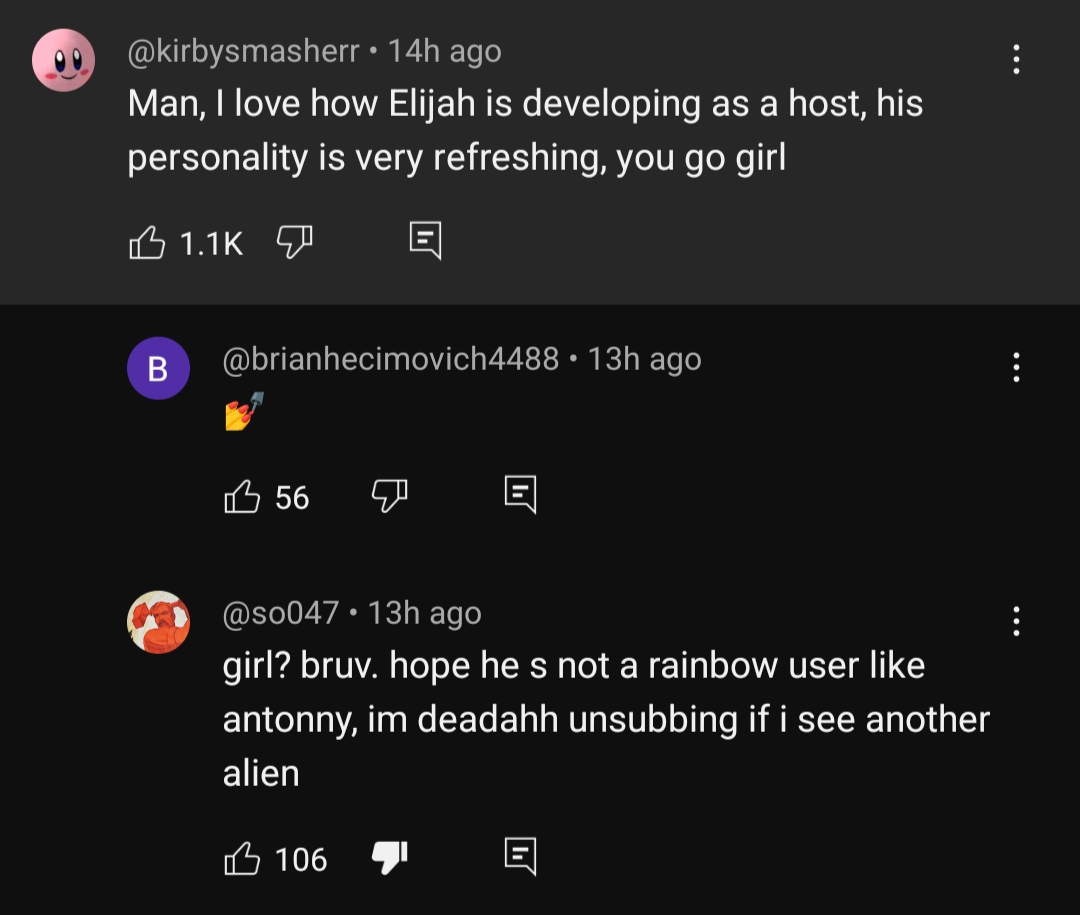Viewport: 1080px width, 915px height.
Task: Open @kirbysmasherr's profile avatar
Action: (63, 59)
